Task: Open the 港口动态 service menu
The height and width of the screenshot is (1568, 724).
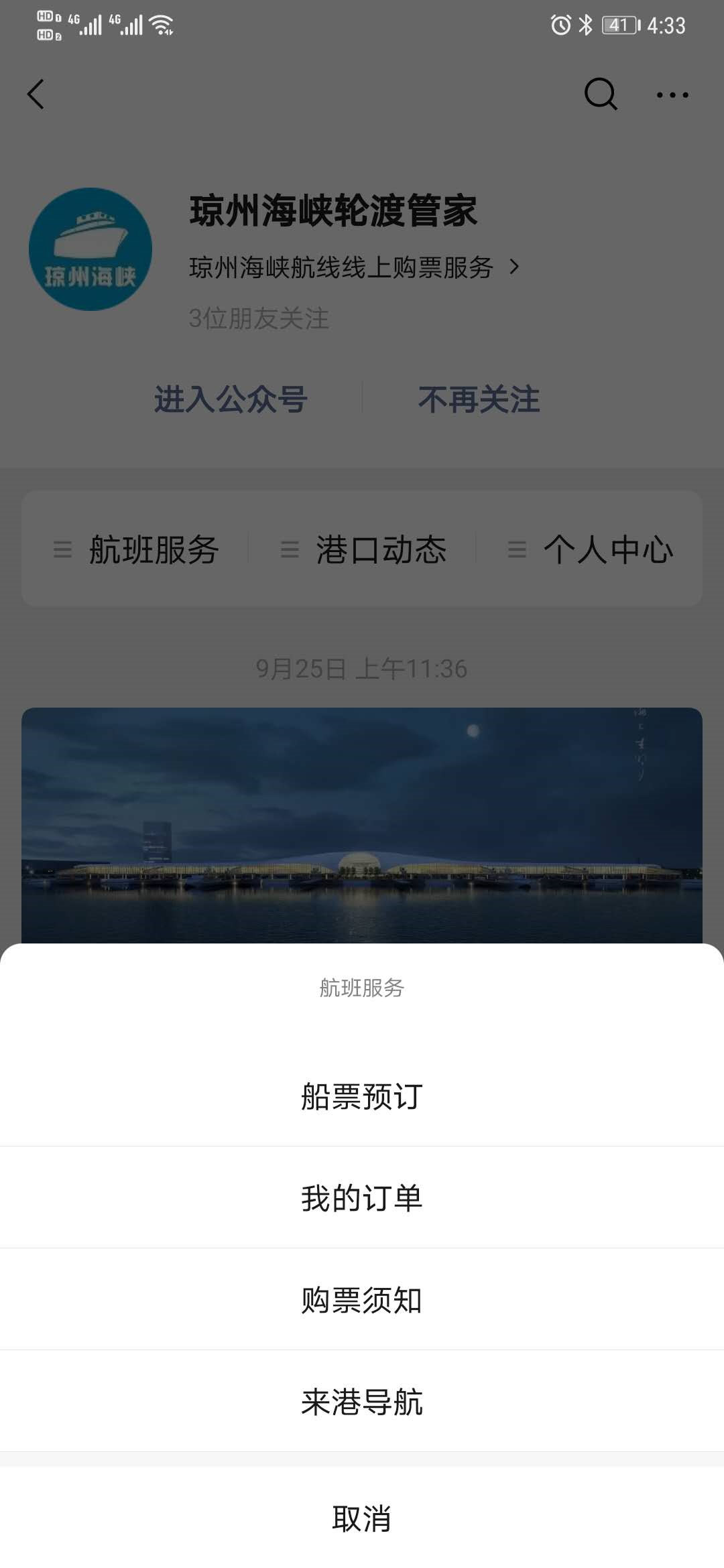Action: [382, 549]
